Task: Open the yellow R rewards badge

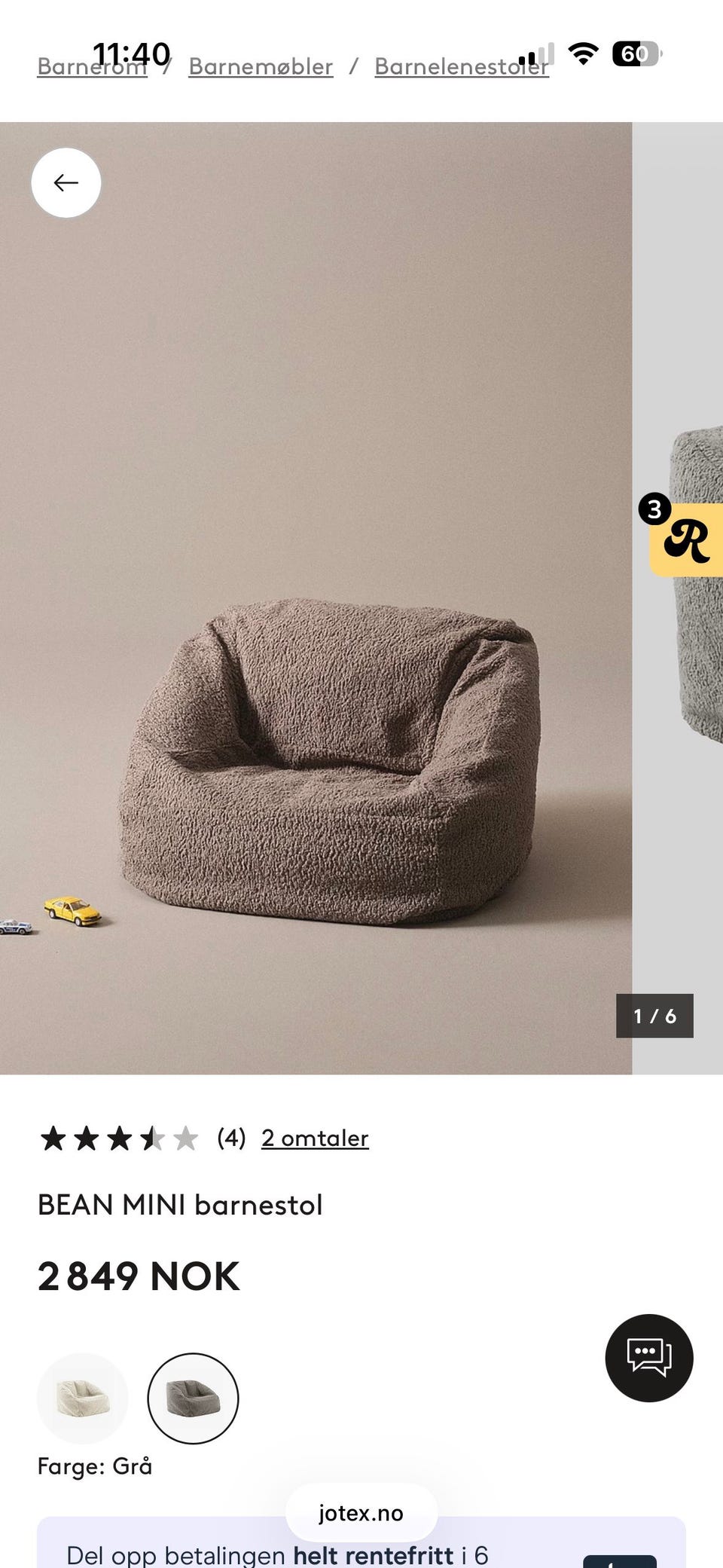Action: [x=684, y=538]
